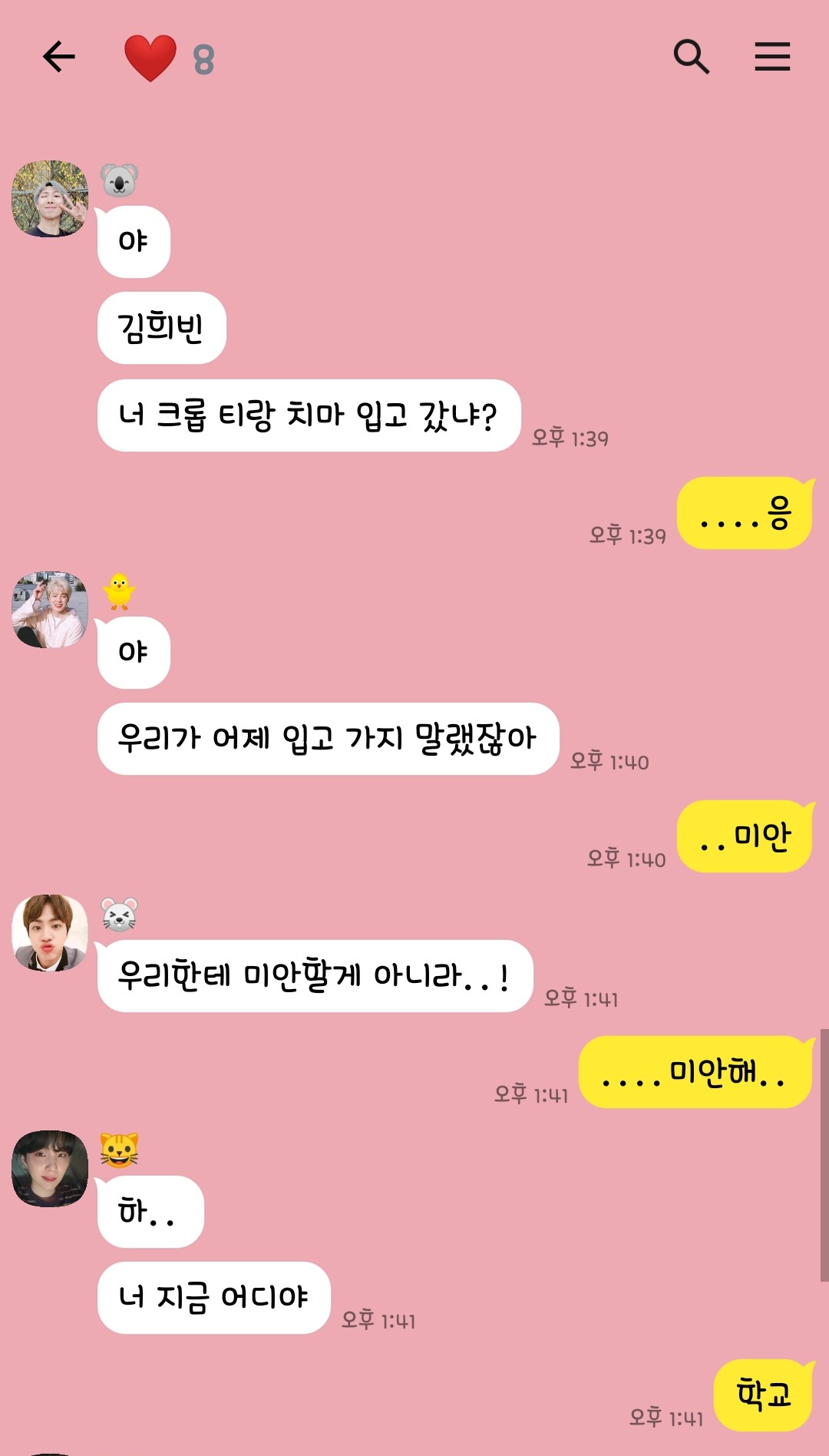Open the mouse member's profile picture
Screen dimensions: 829x1456
coord(50,933)
